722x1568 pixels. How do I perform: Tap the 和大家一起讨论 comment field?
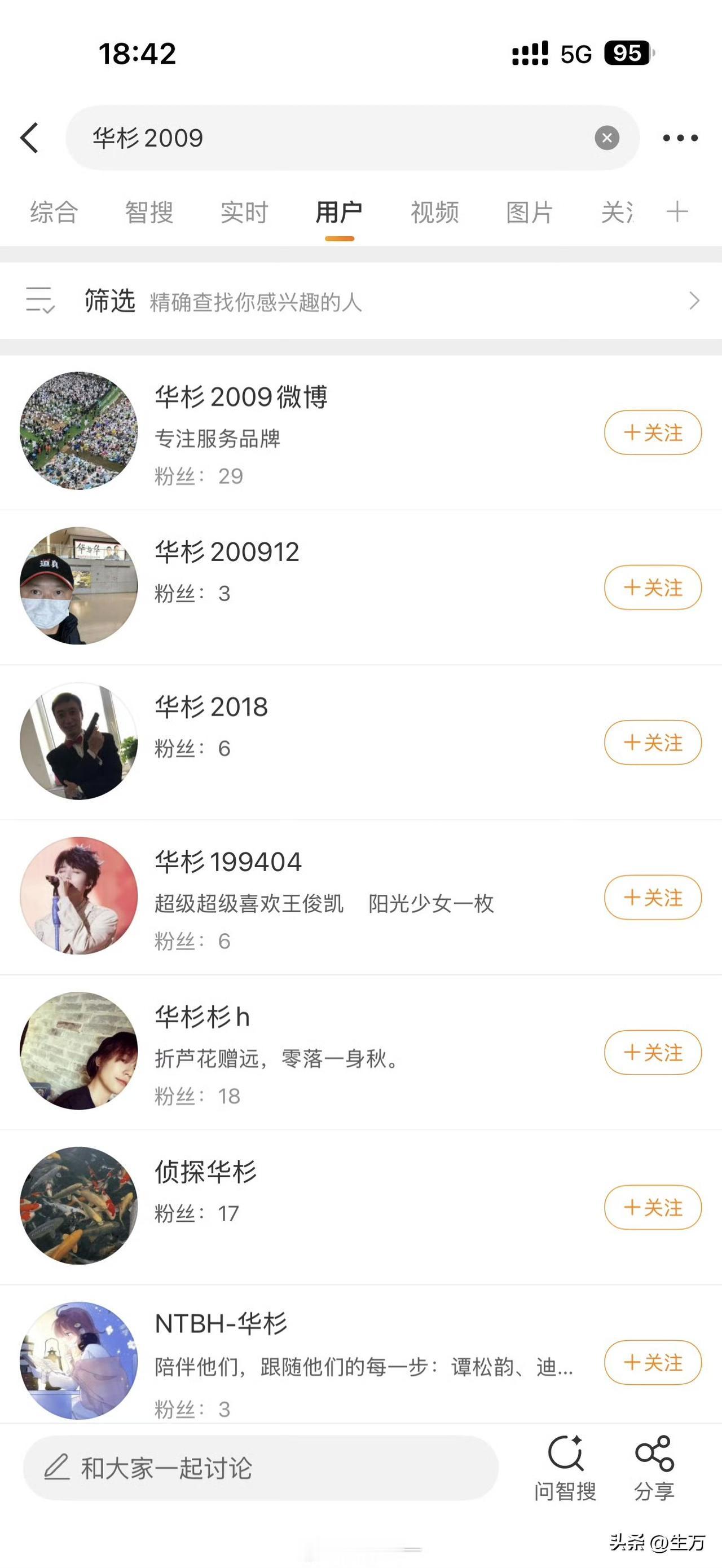261,1468
